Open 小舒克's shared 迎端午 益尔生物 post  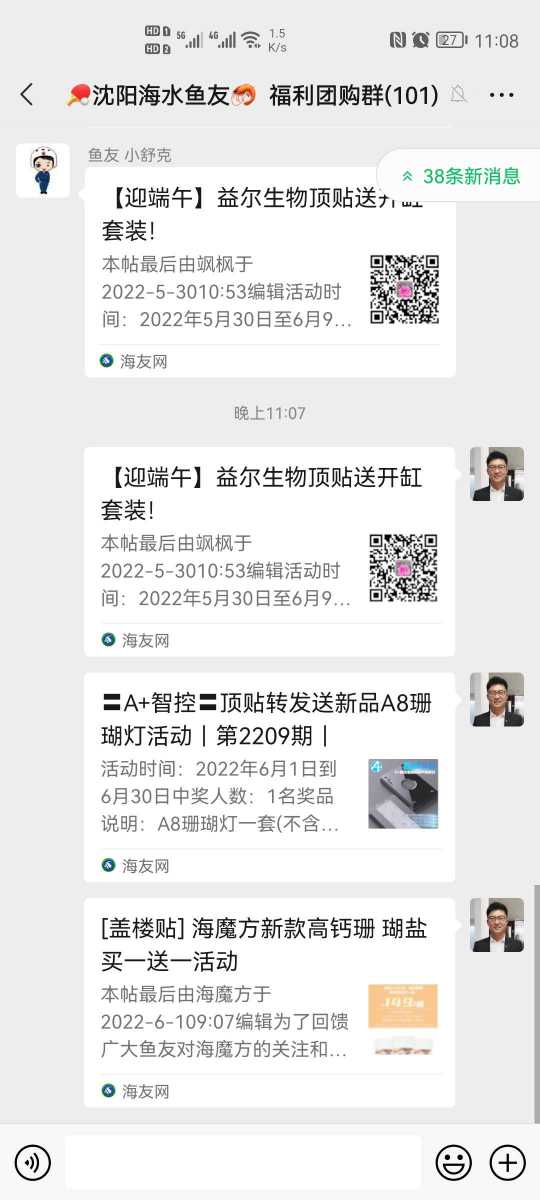tap(270, 272)
